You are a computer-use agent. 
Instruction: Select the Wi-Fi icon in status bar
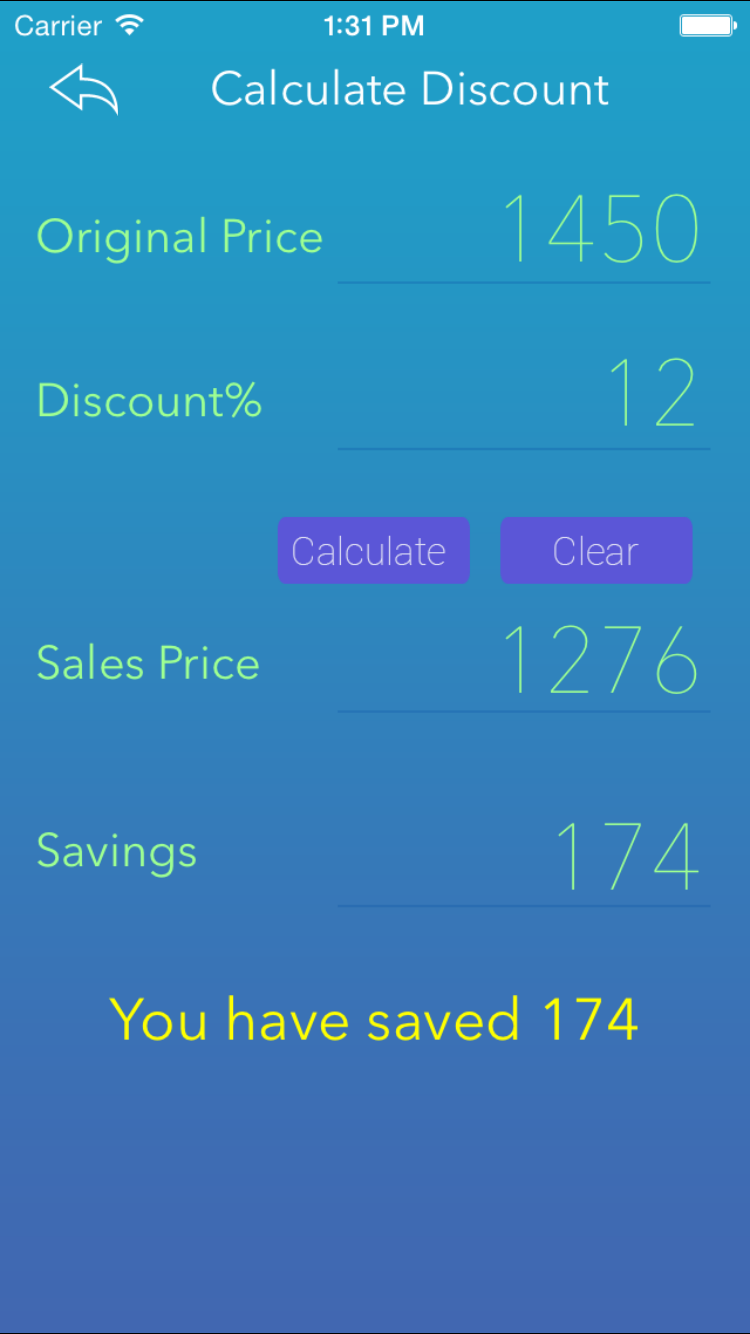click(131, 24)
